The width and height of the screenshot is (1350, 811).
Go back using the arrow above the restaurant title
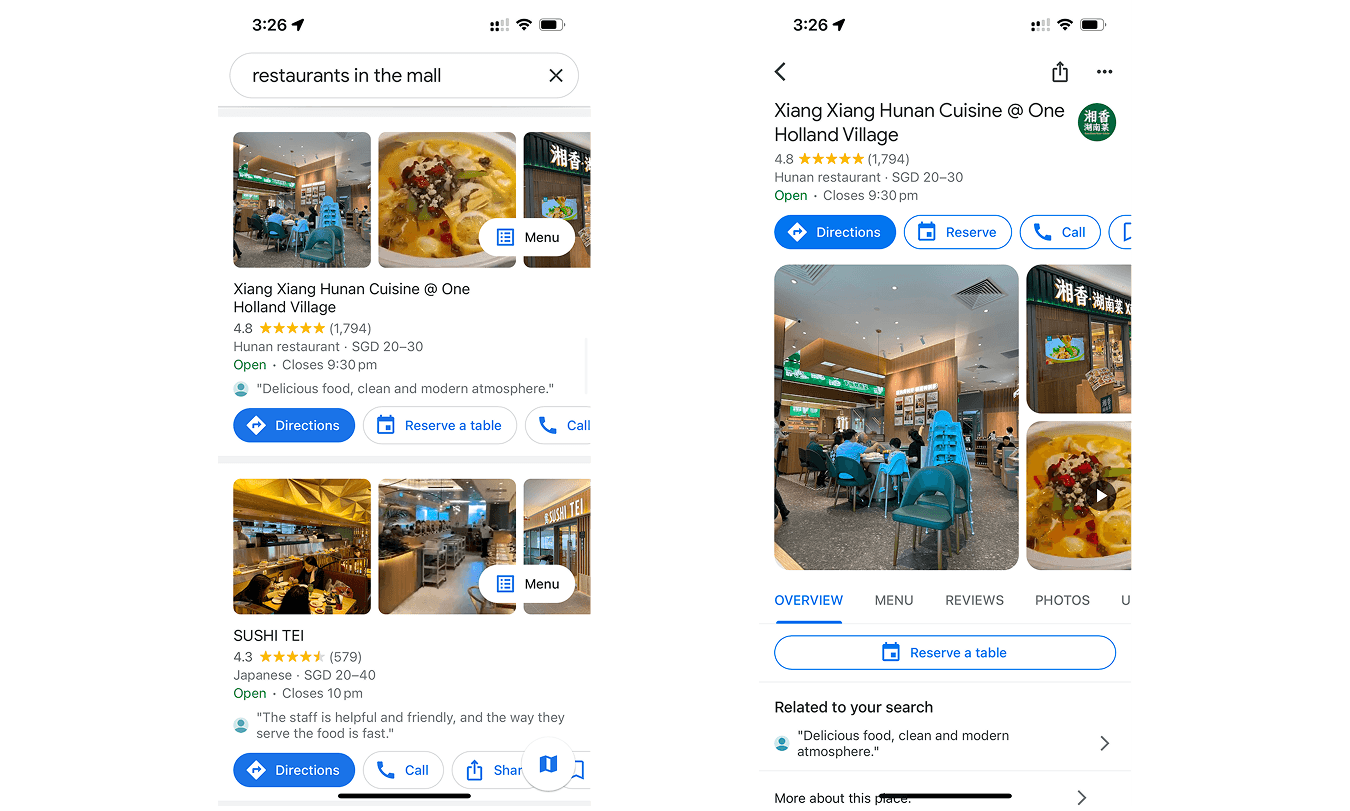point(781,72)
